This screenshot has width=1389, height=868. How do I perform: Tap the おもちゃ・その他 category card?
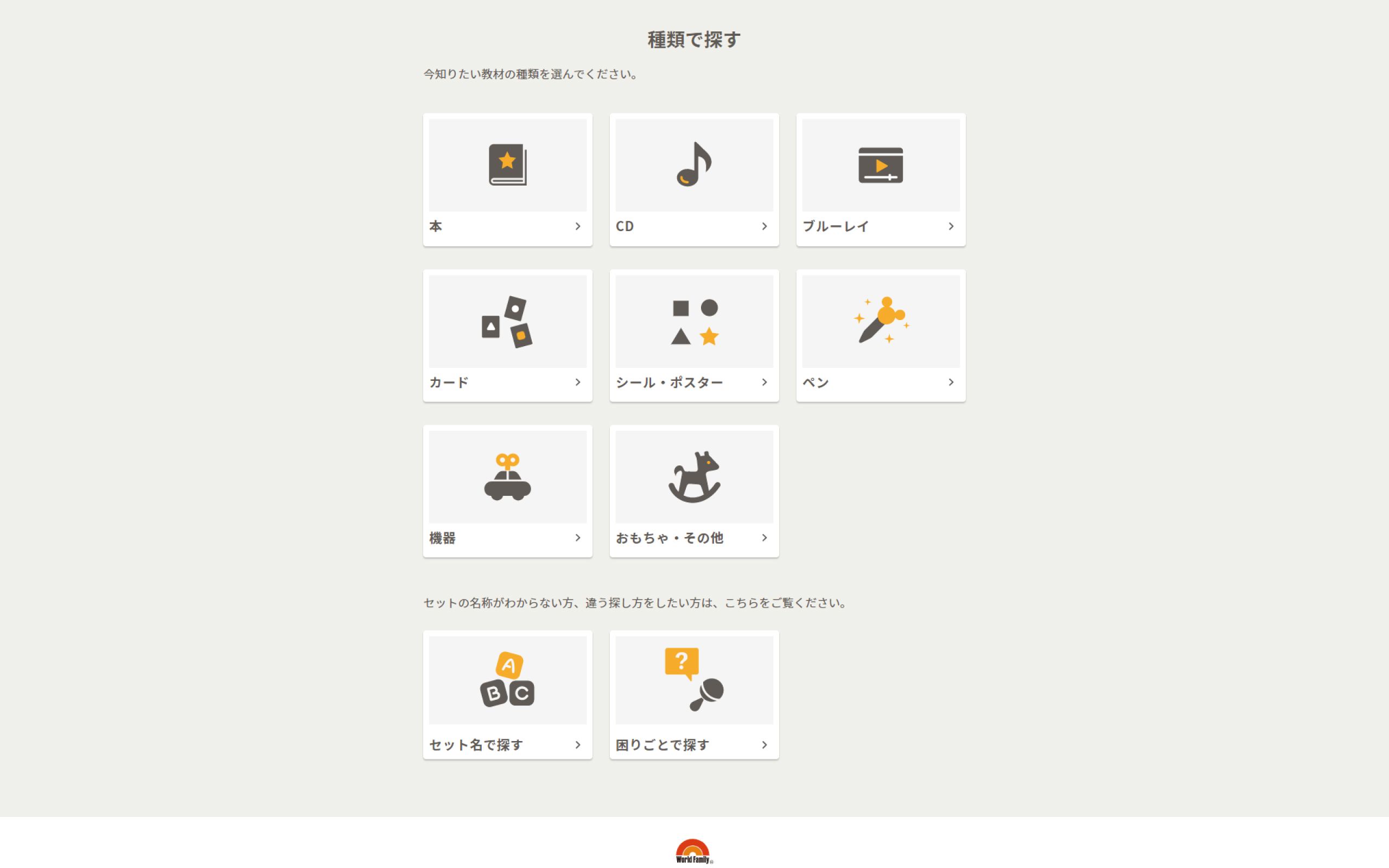[694, 492]
